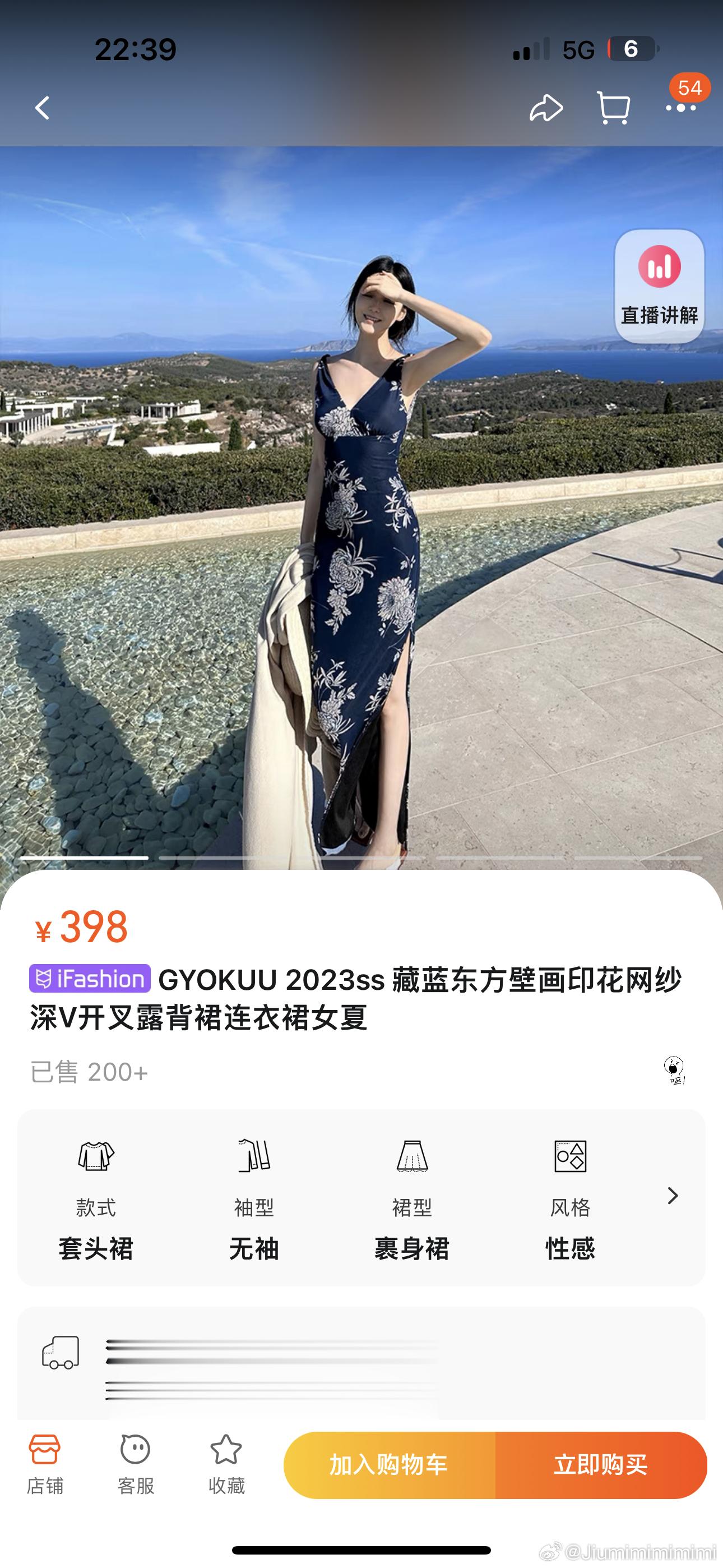This screenshot has width=723, height=1568.
Task: Open the shopping cart icon
Action: [614, 108]
